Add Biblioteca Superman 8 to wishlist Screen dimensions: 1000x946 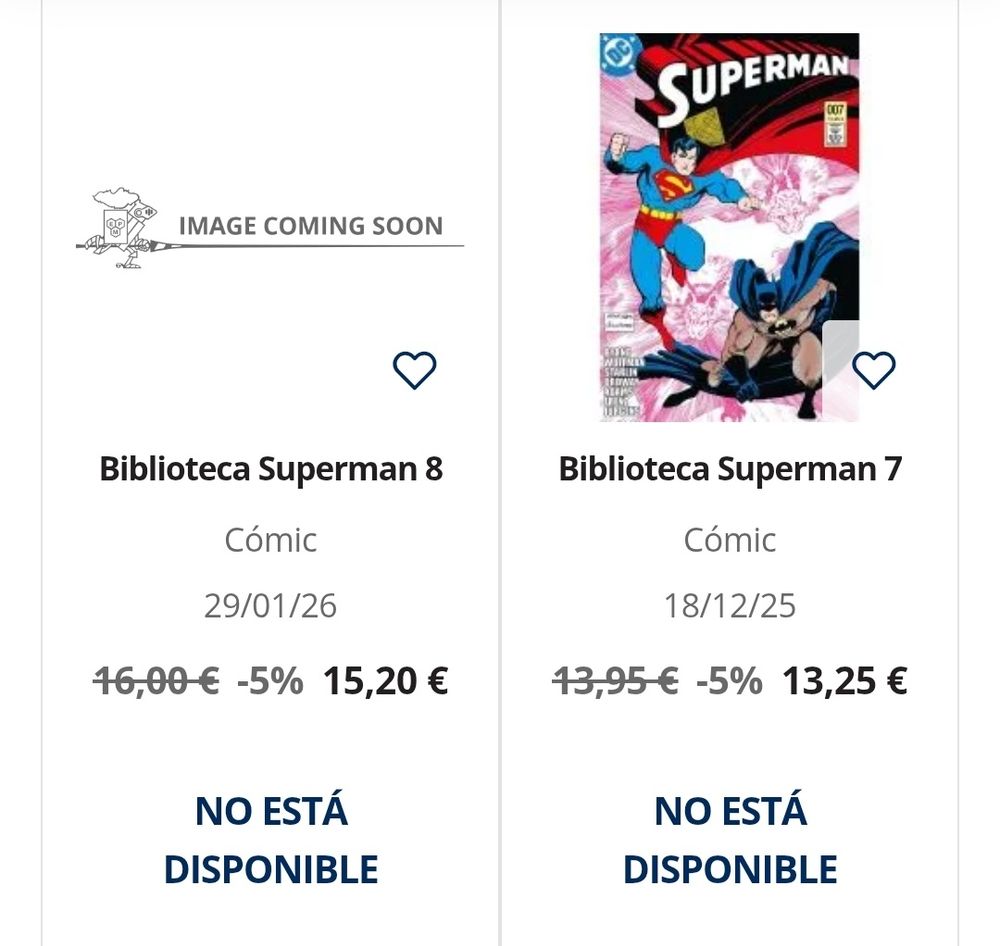[x=414, y=371]
